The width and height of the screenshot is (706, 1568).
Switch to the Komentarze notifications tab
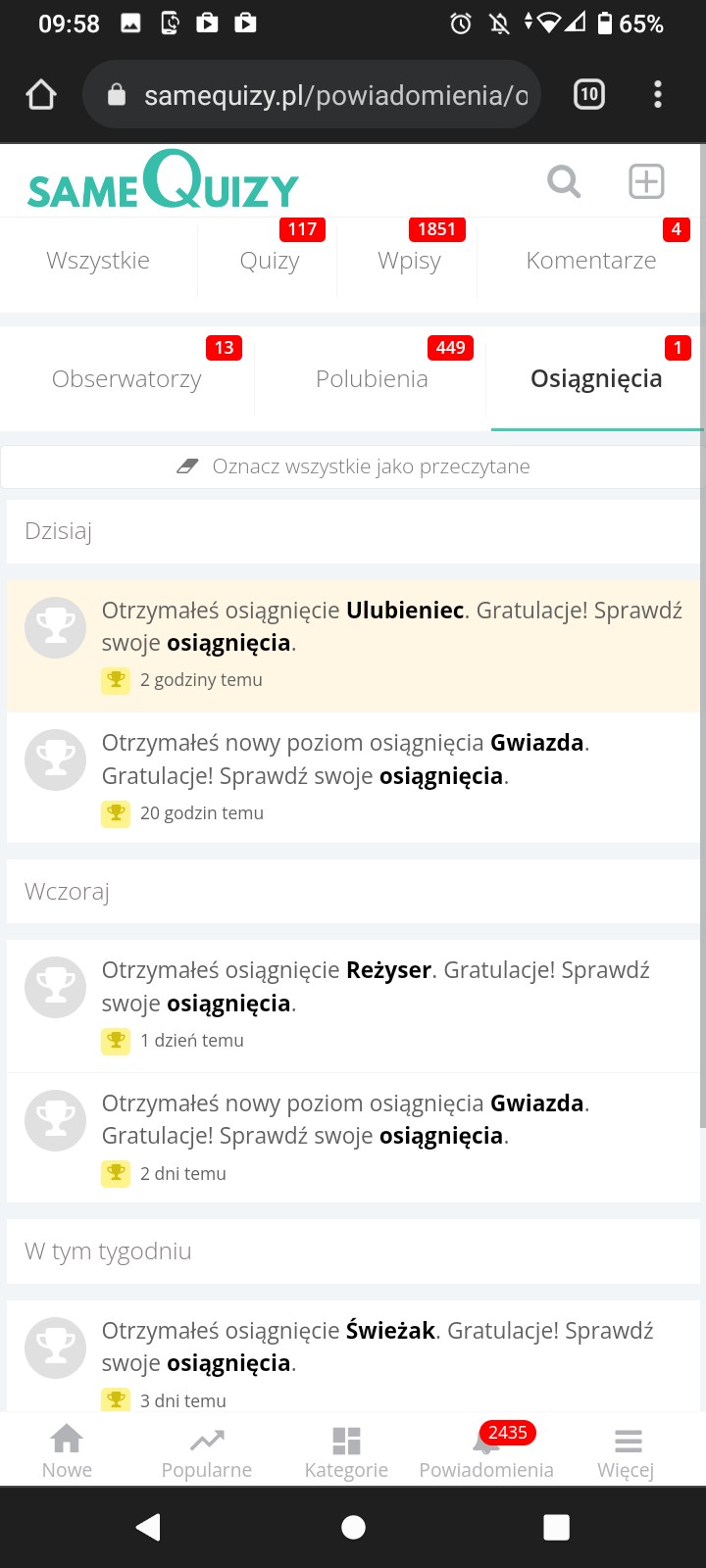[x=590, y=261]
